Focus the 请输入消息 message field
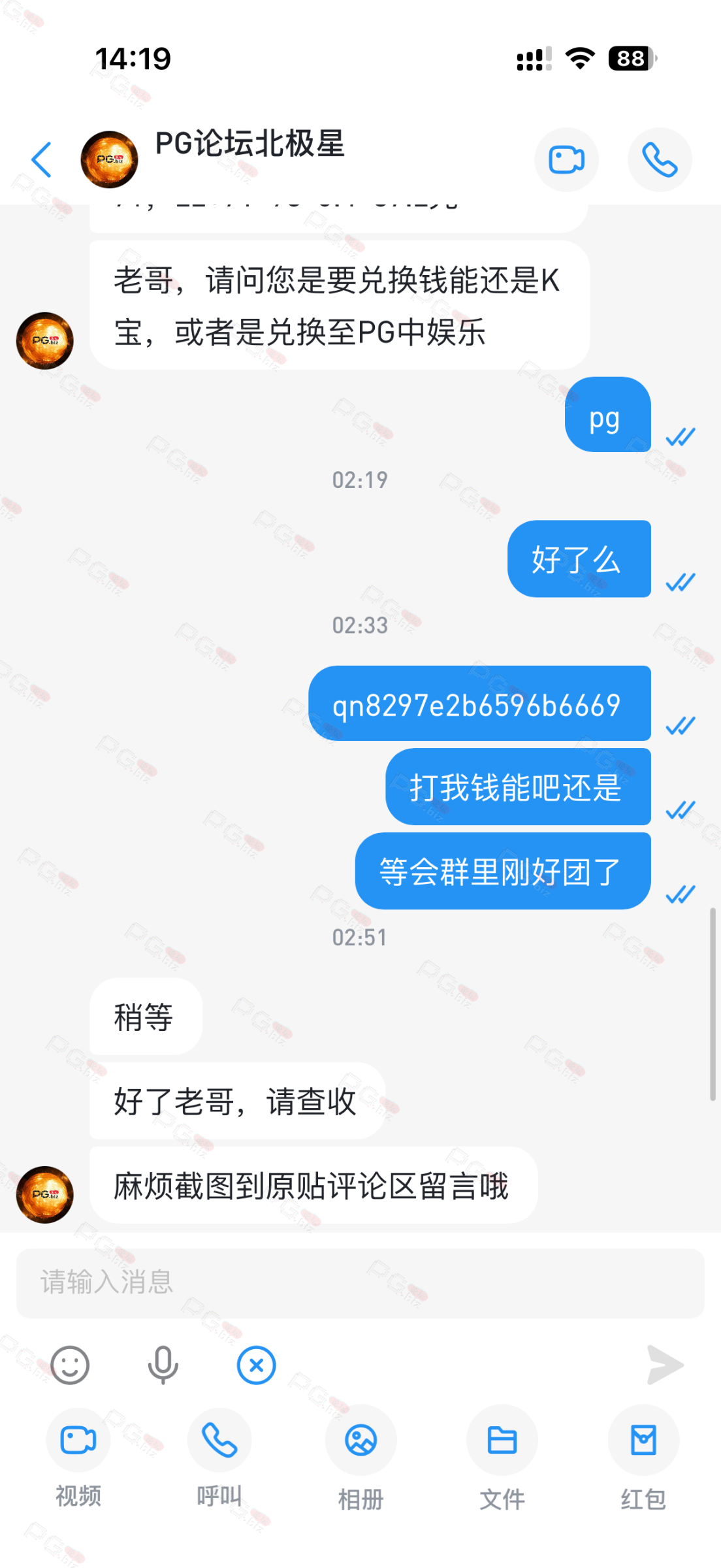The width and height of the screenshot is (721, 1568). pos(360,1282)
